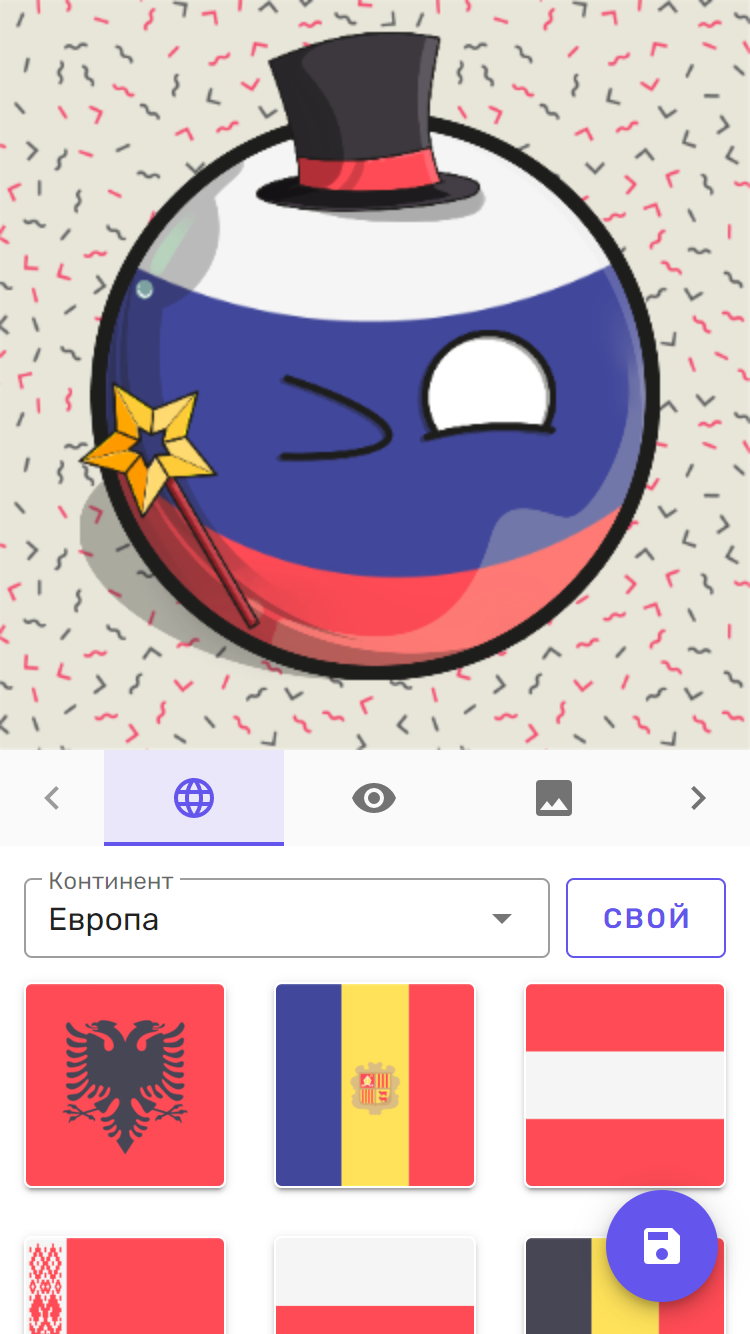This screenshot has height=1334, width=750.
Task: Expand the Континент dropdown
Action: (287, 918)
